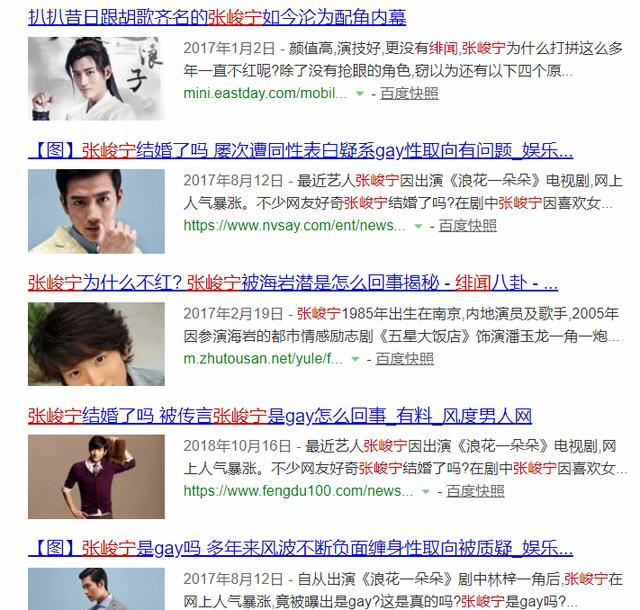Viewport: 640px width, 610px height.
Task: Expand dropdown arrow next to nvsay.com URL
Action: 418,227
